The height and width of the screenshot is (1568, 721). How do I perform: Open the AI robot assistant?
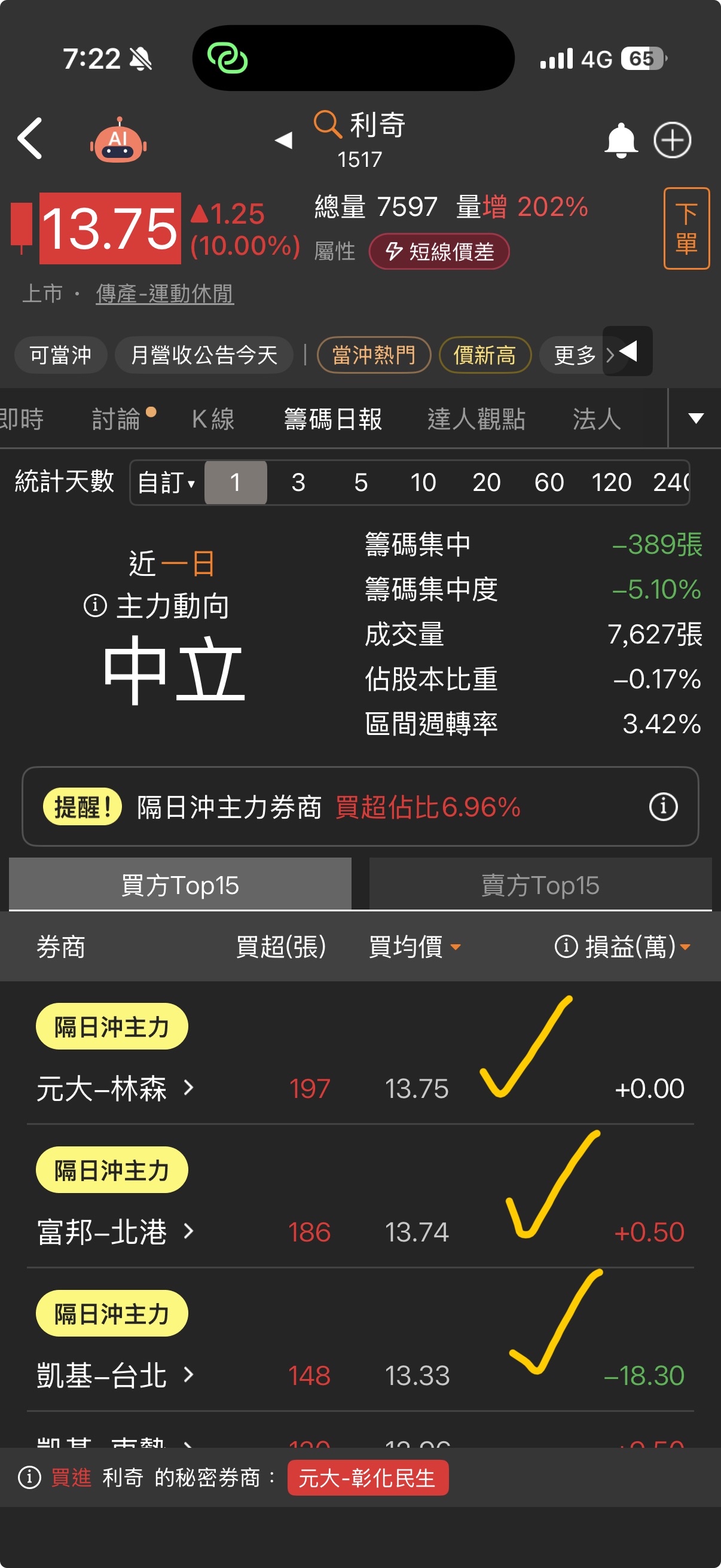[x=118, y=140]
